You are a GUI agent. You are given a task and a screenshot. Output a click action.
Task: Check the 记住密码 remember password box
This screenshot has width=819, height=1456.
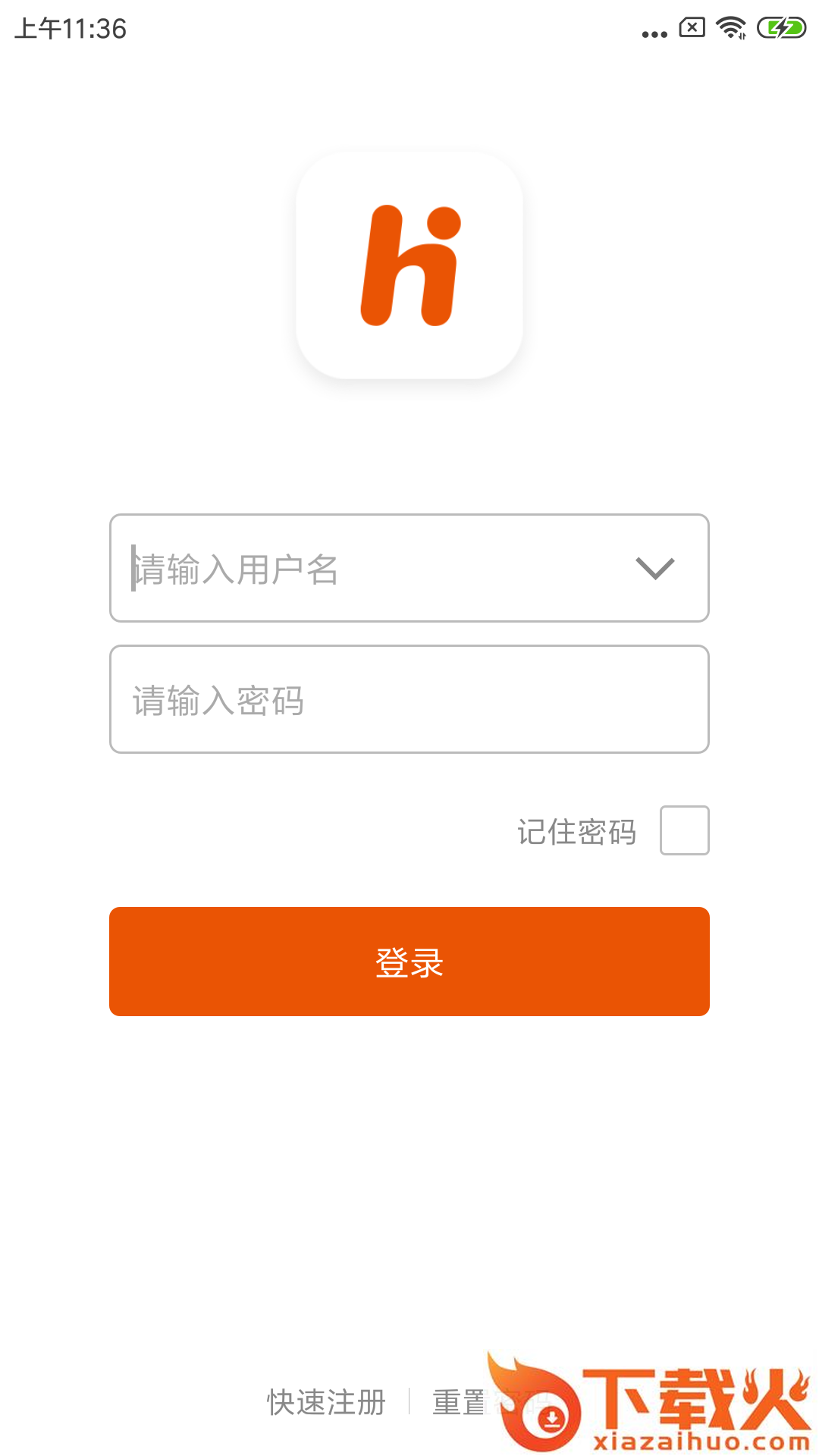point(684,830)
